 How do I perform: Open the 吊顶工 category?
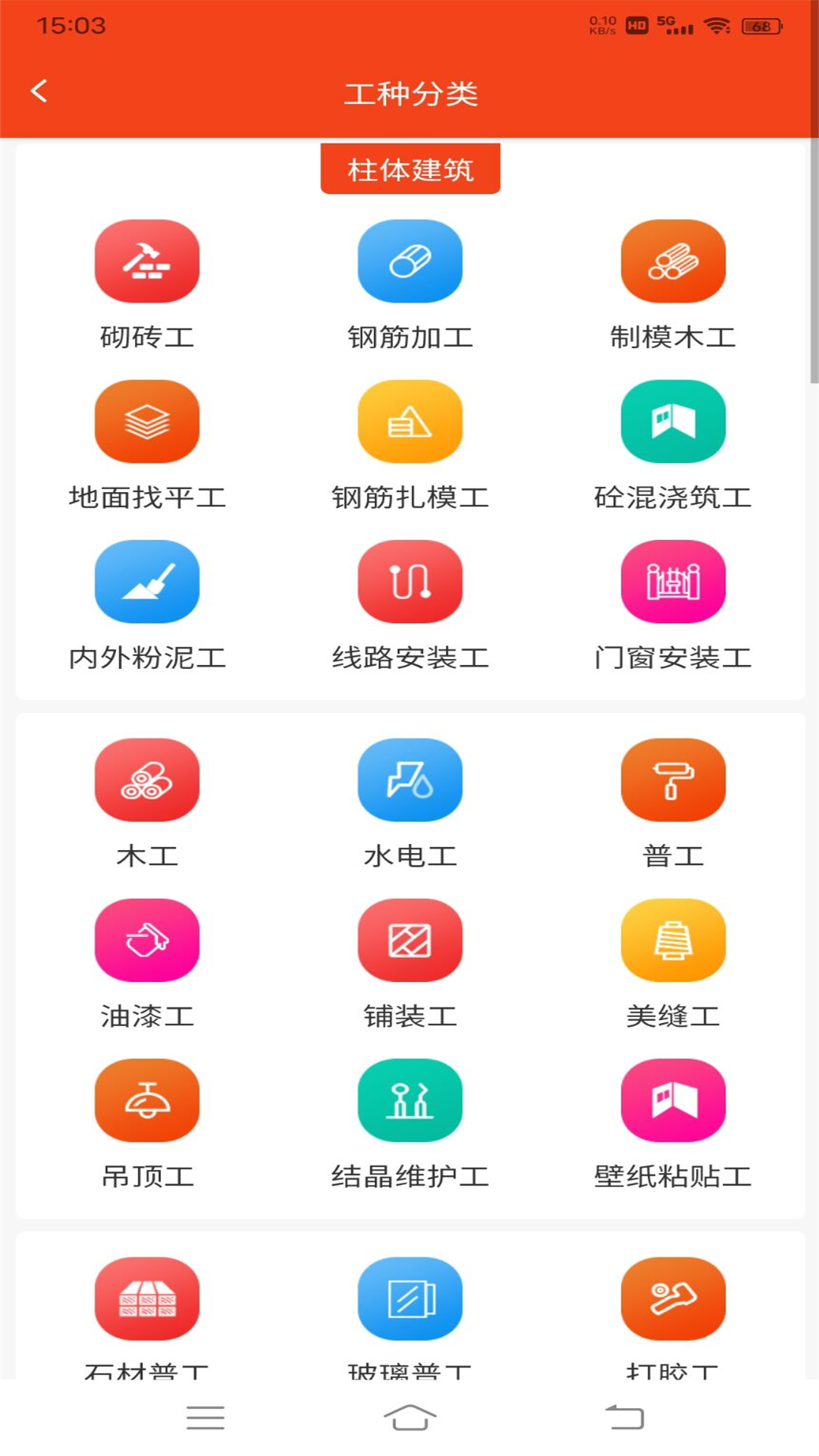(147, 1100)
